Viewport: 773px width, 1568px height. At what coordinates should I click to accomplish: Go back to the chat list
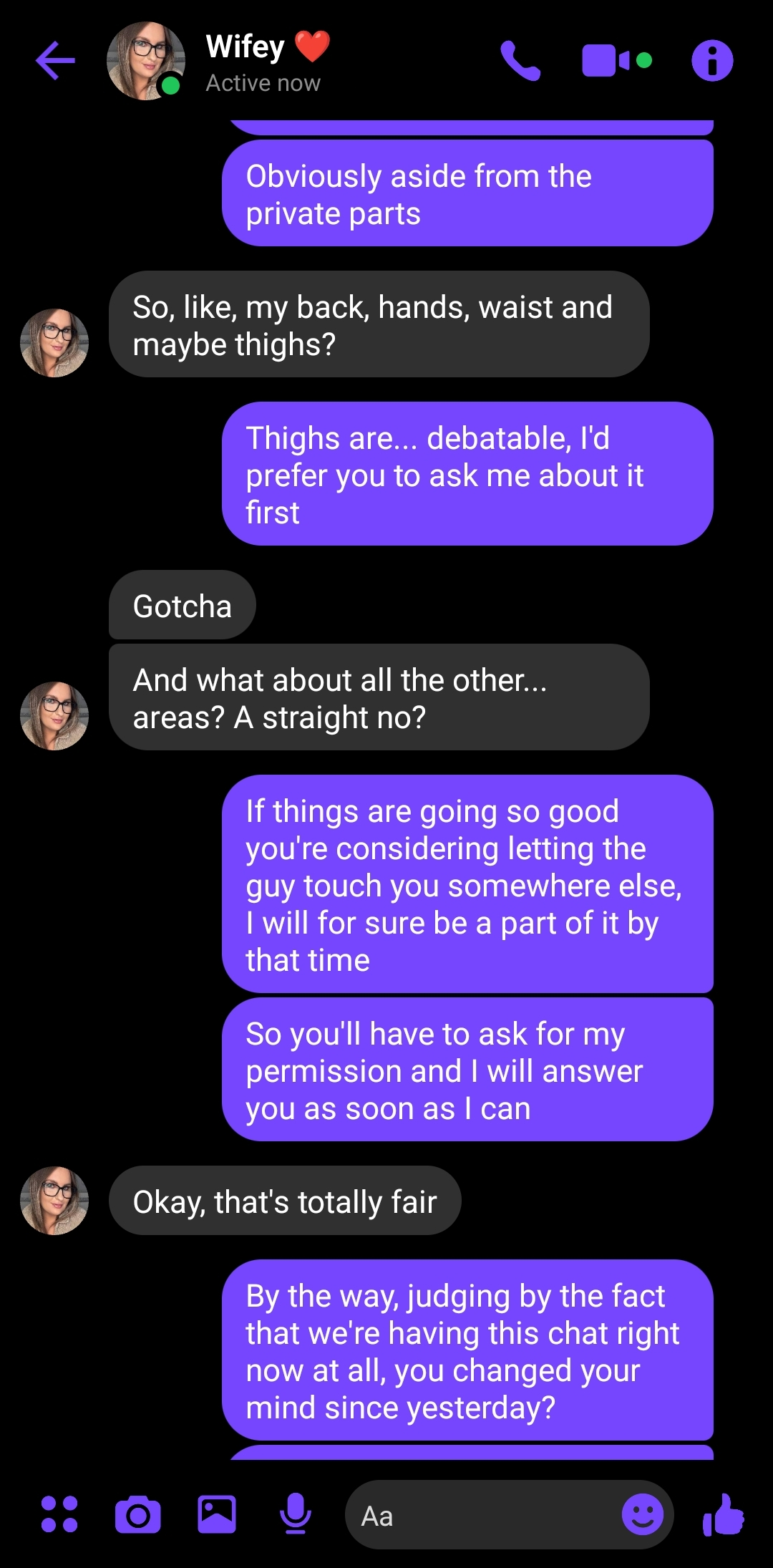click(55, 61)
